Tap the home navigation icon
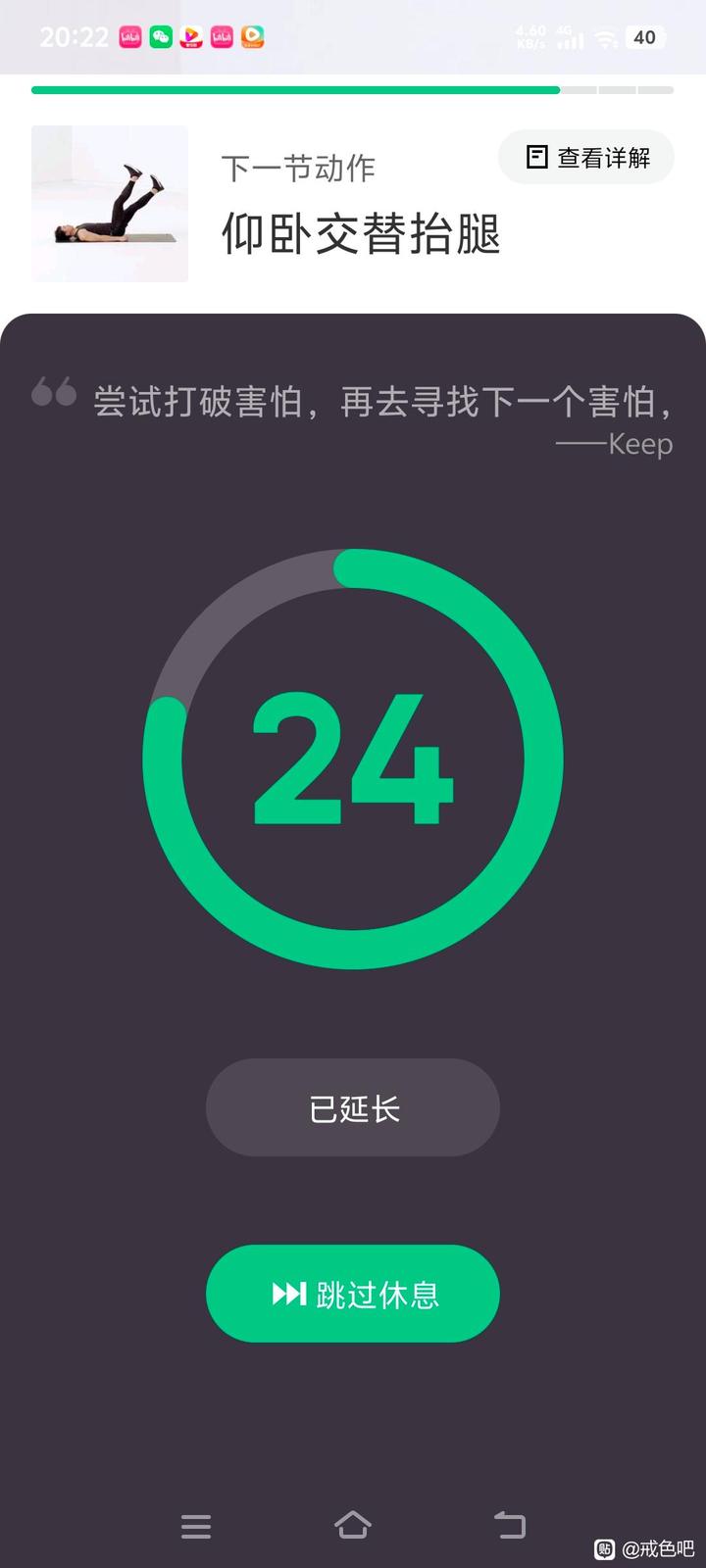 (353, 1525)
